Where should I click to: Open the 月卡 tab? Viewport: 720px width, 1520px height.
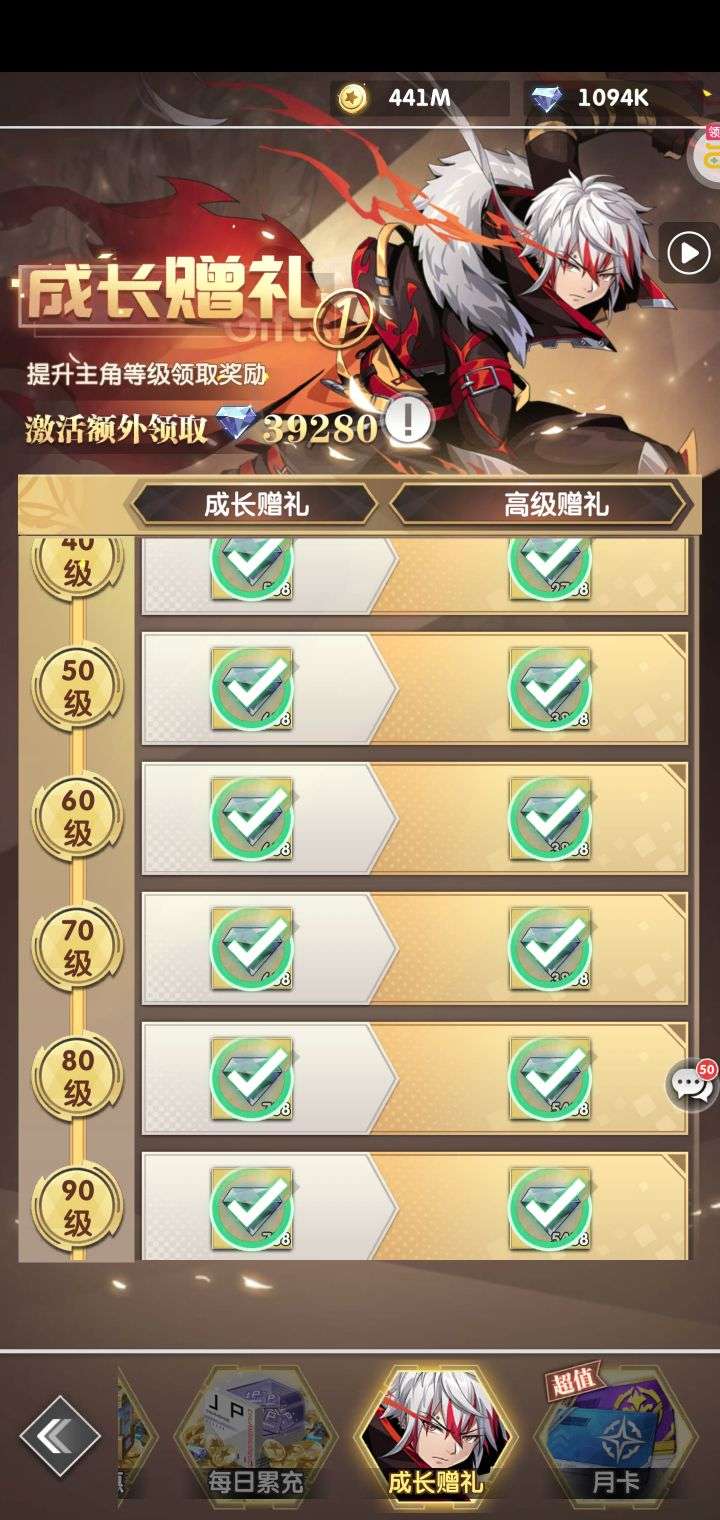[614, 1438]
